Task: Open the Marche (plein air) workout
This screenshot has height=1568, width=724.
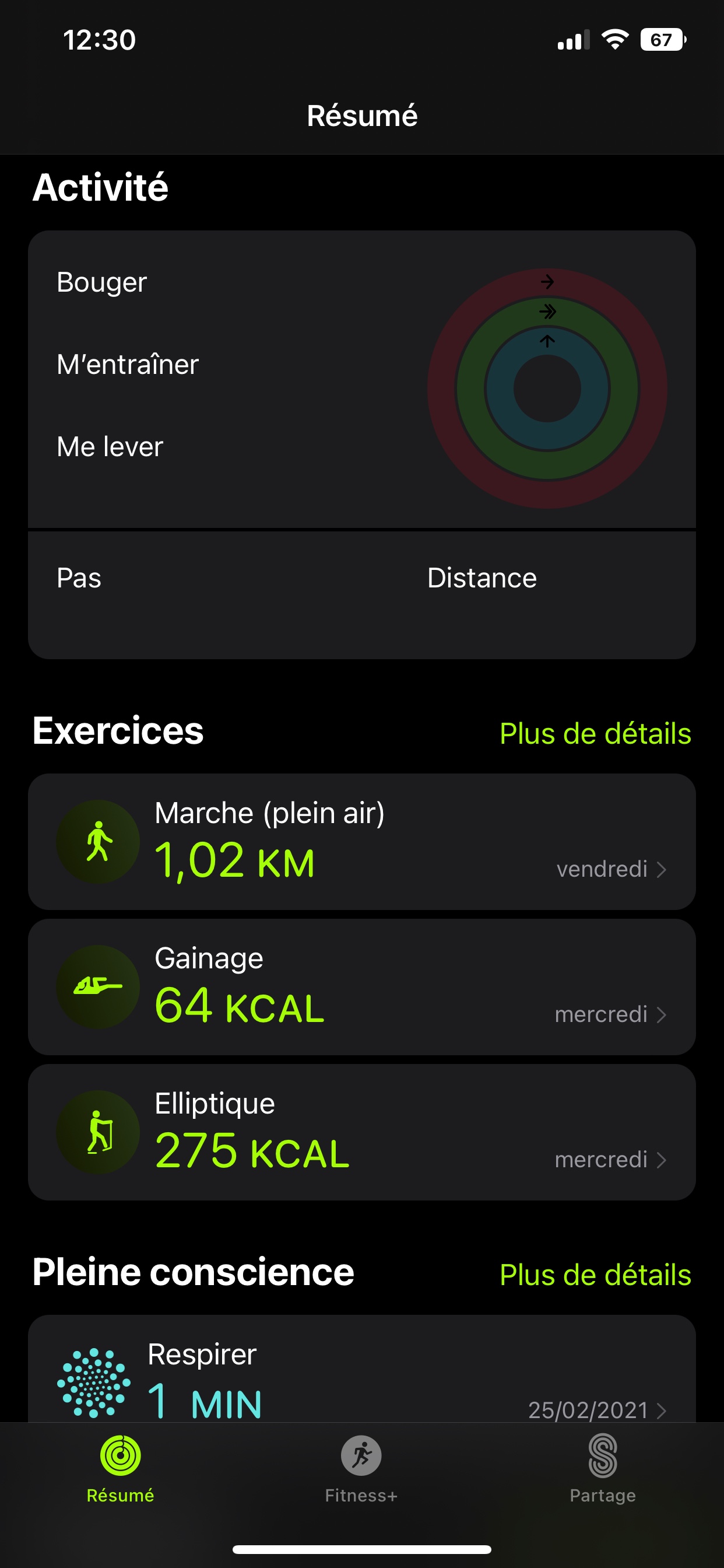Action: (x=361, y=842)
